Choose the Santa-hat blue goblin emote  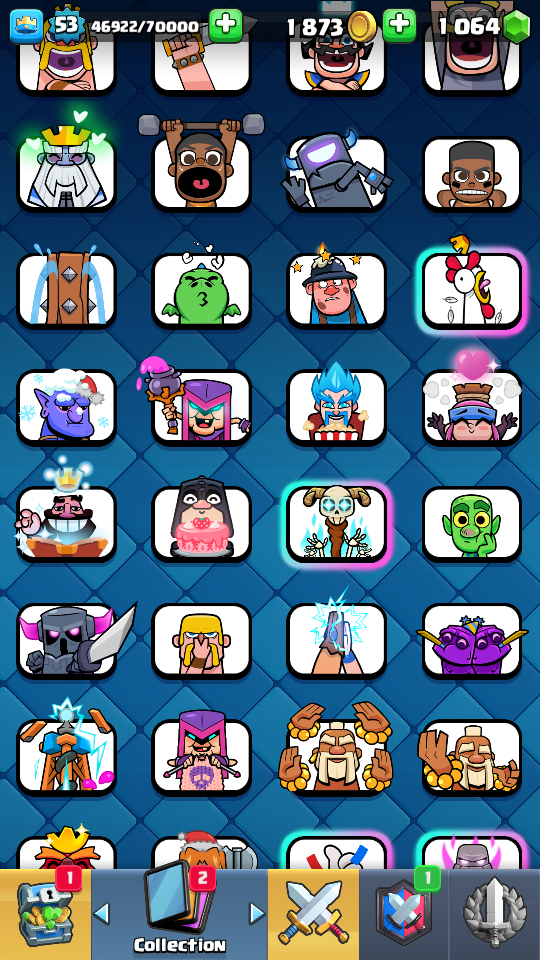pos(66,406)
